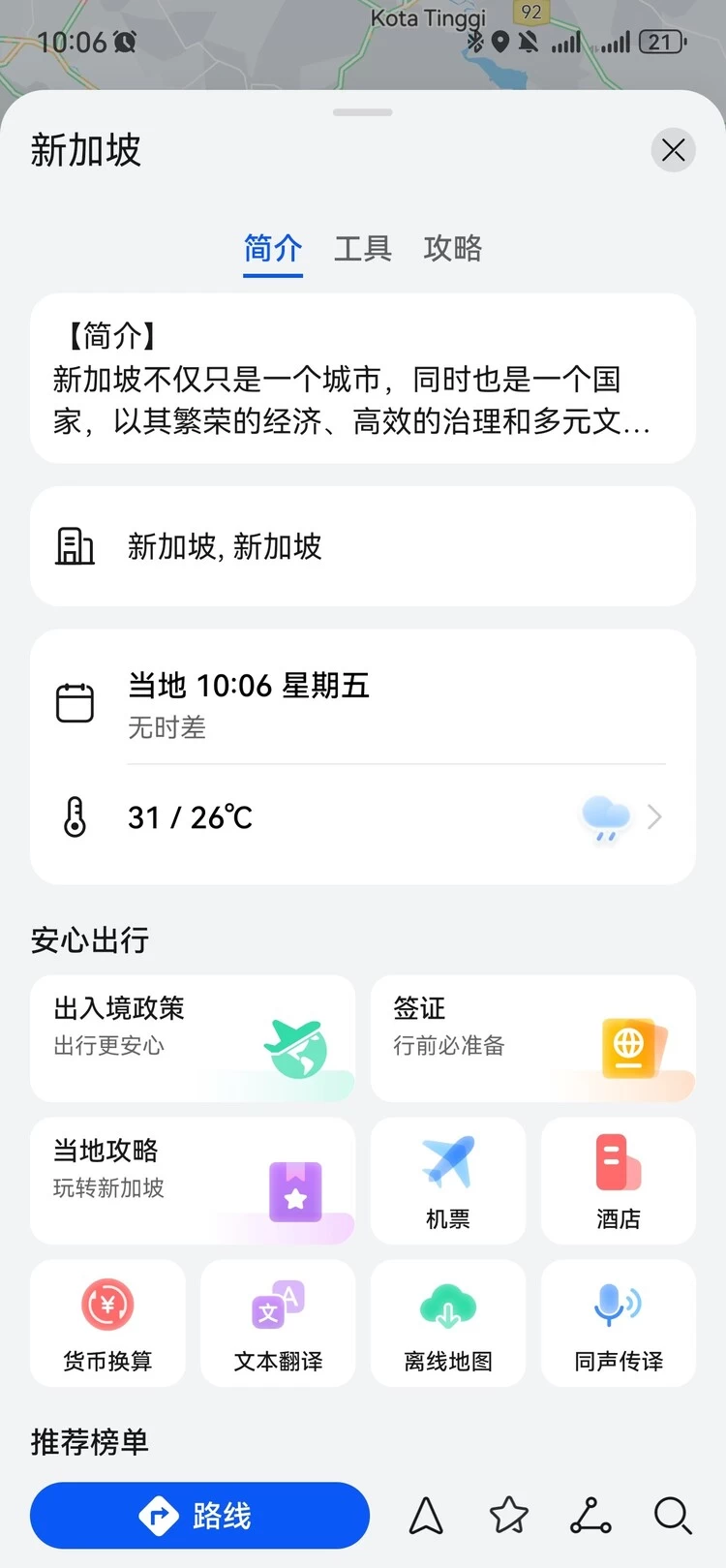Image resolution: width=726 pixels, height=1568 pixels.
Task: Tap the 路线 route button
Action: coord(199,1516)
